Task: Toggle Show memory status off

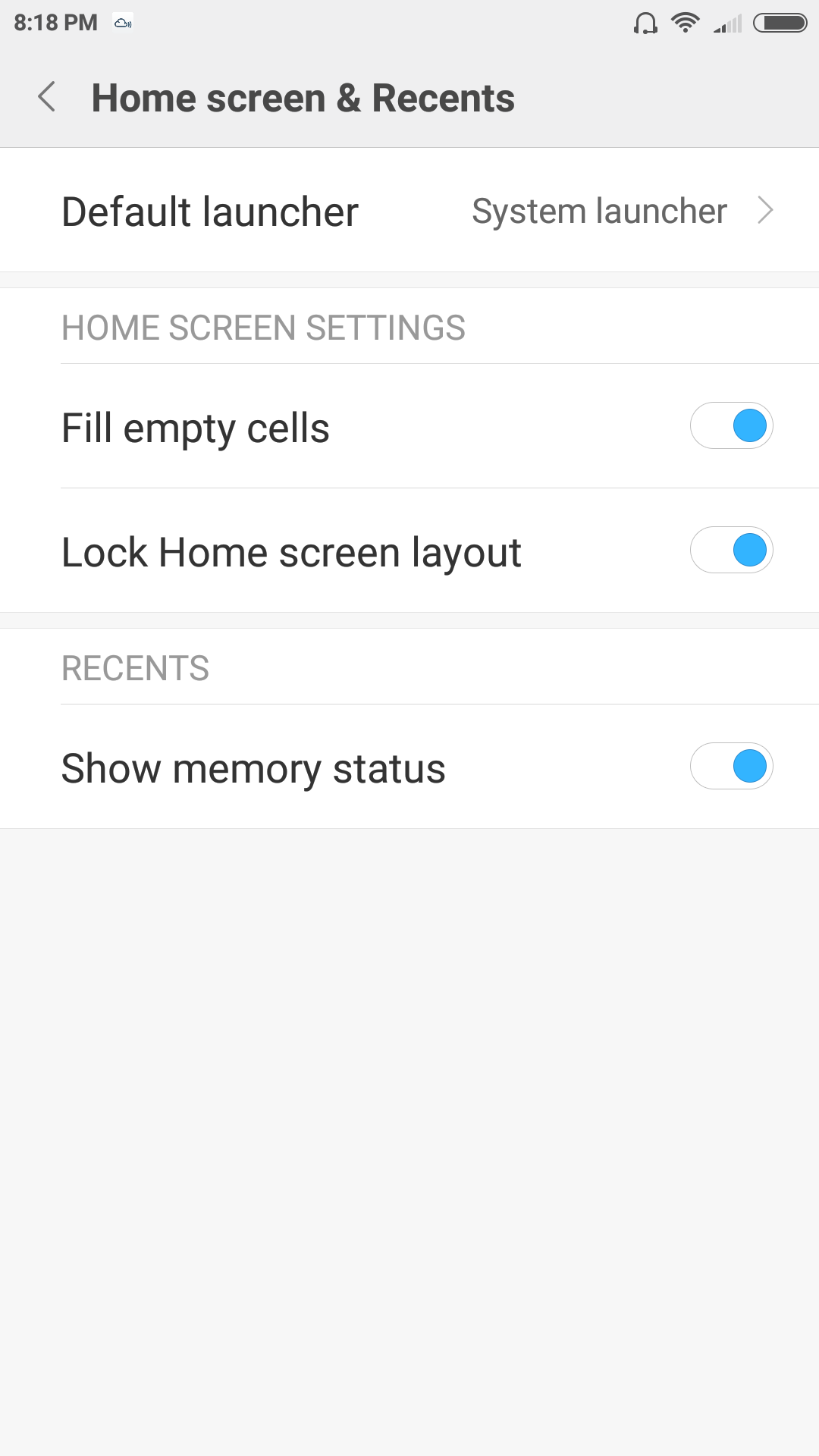Action: click(x=731, y=766)
